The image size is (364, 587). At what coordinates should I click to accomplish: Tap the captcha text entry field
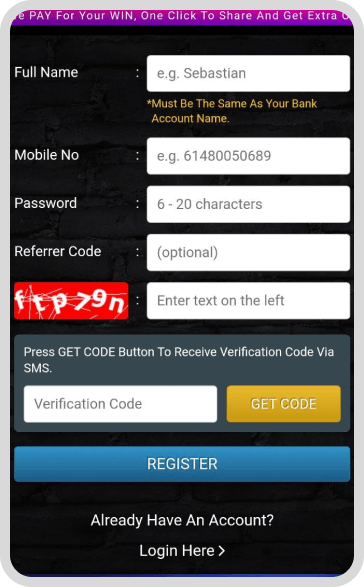pyautogui.click(x=248, y=301)
